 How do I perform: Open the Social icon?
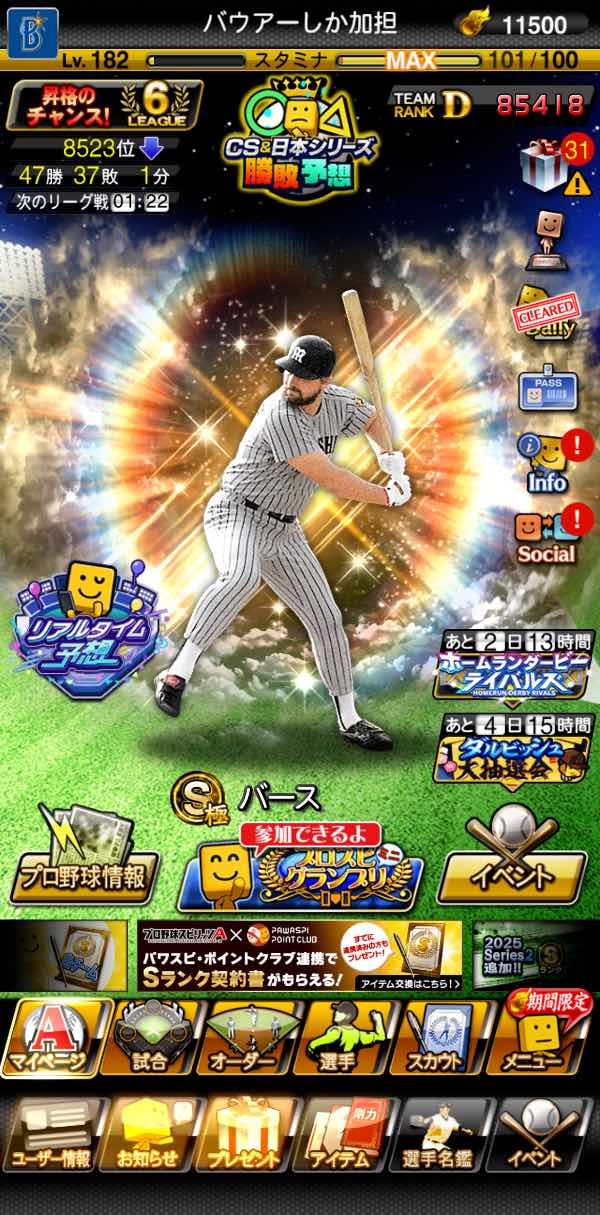click(546, 536)
